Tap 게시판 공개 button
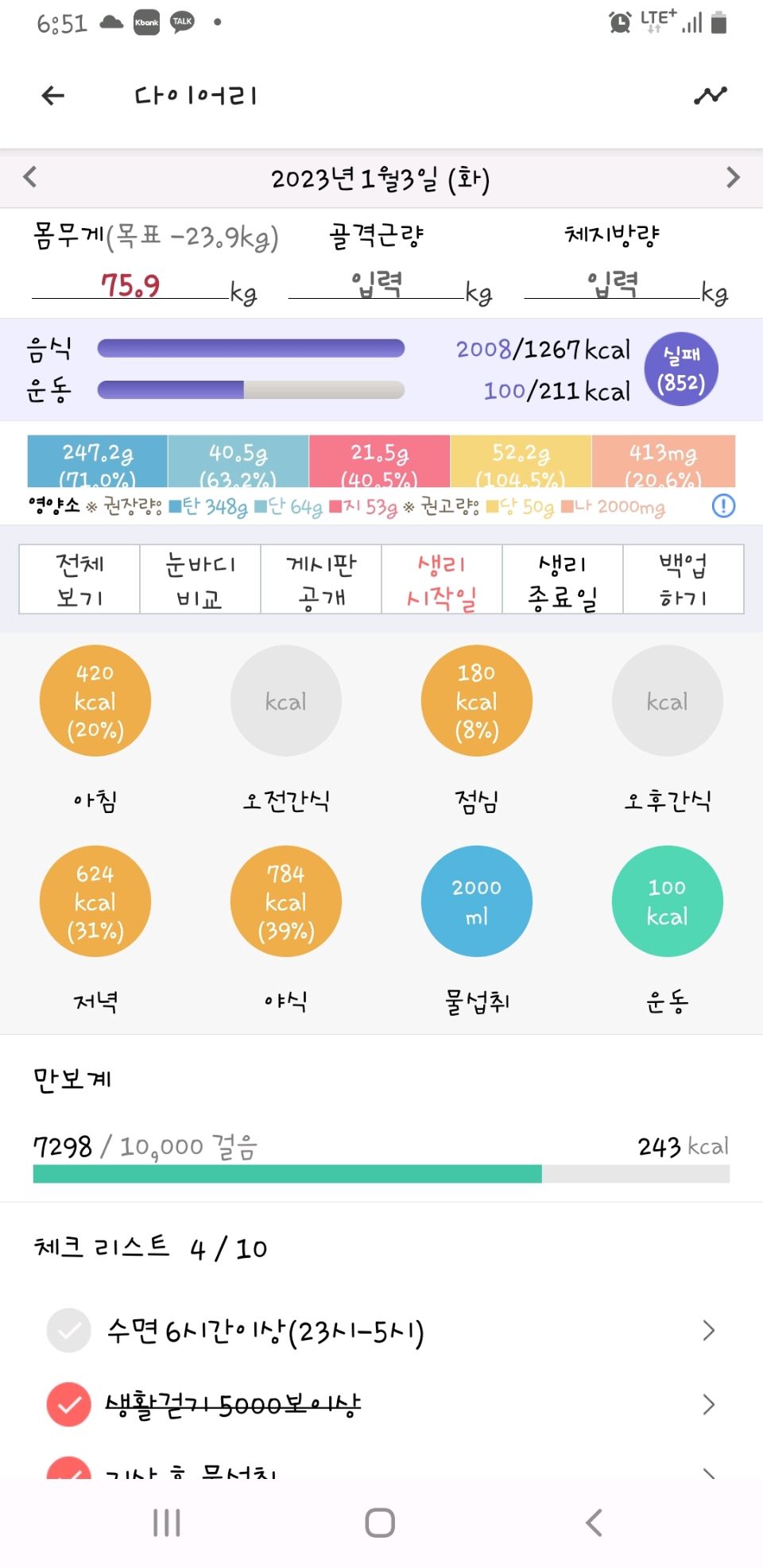Image resolution: width=763 pixels, height=1568 pixels. [x=321, y=579]
